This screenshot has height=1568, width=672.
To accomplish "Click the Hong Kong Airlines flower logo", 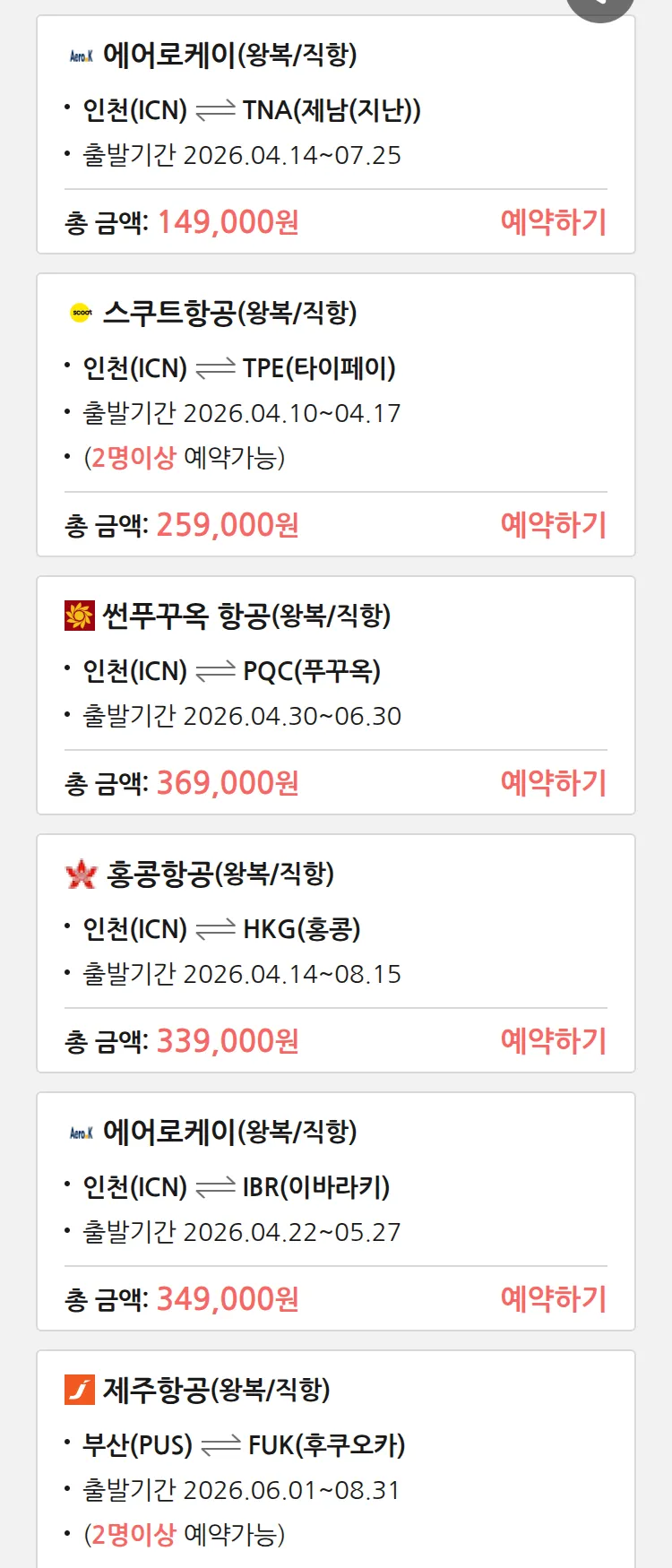I will point(80,874).
